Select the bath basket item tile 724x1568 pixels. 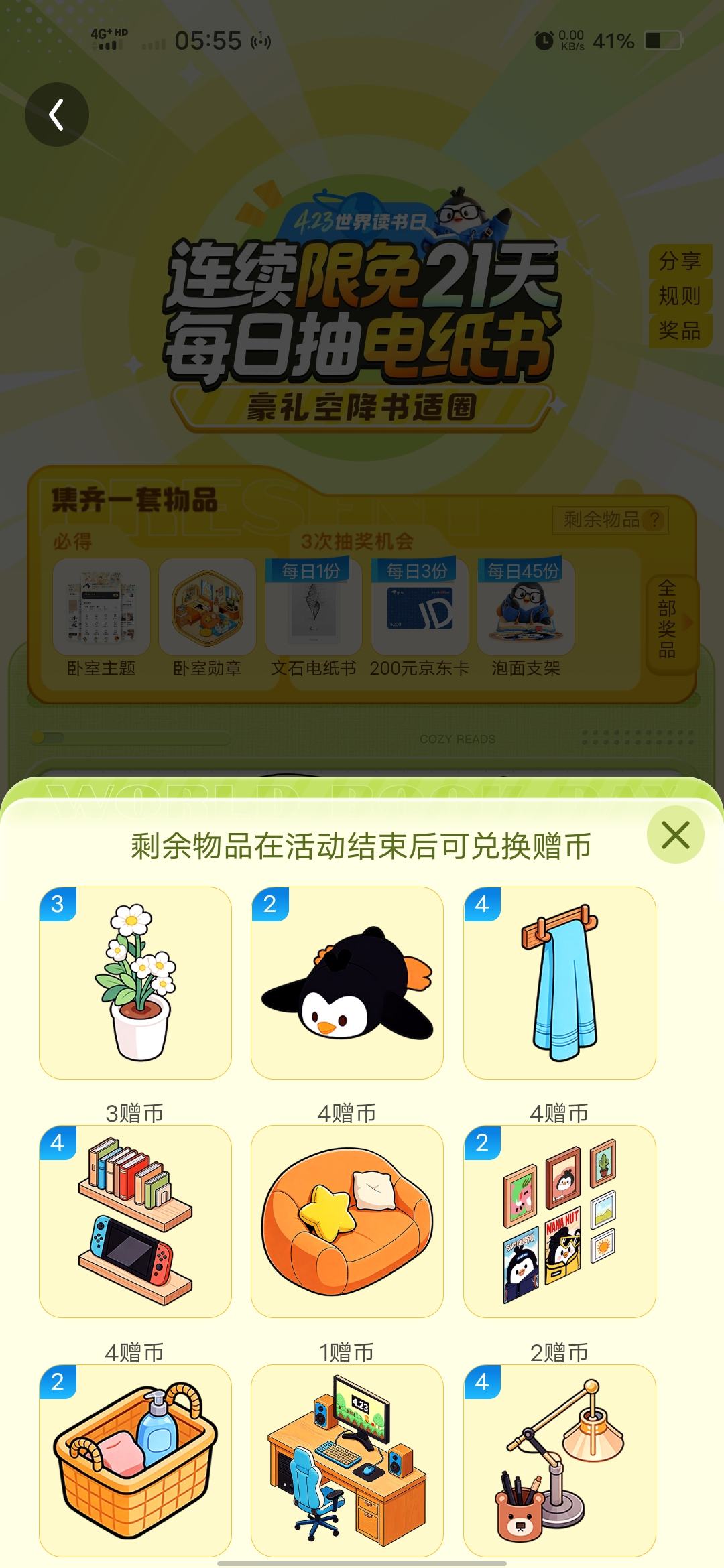135,1459
